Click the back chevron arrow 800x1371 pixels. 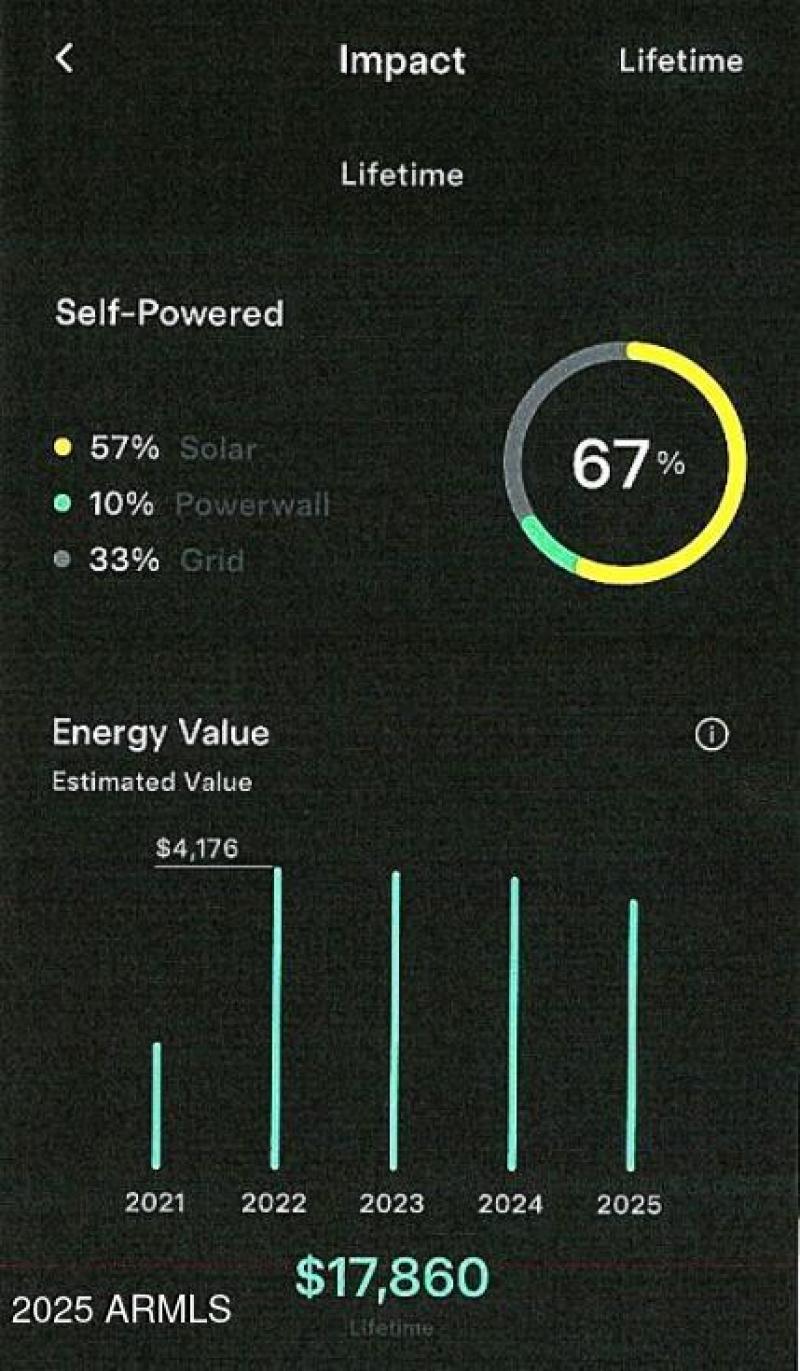pyautogui.click(x=64, y=60)
